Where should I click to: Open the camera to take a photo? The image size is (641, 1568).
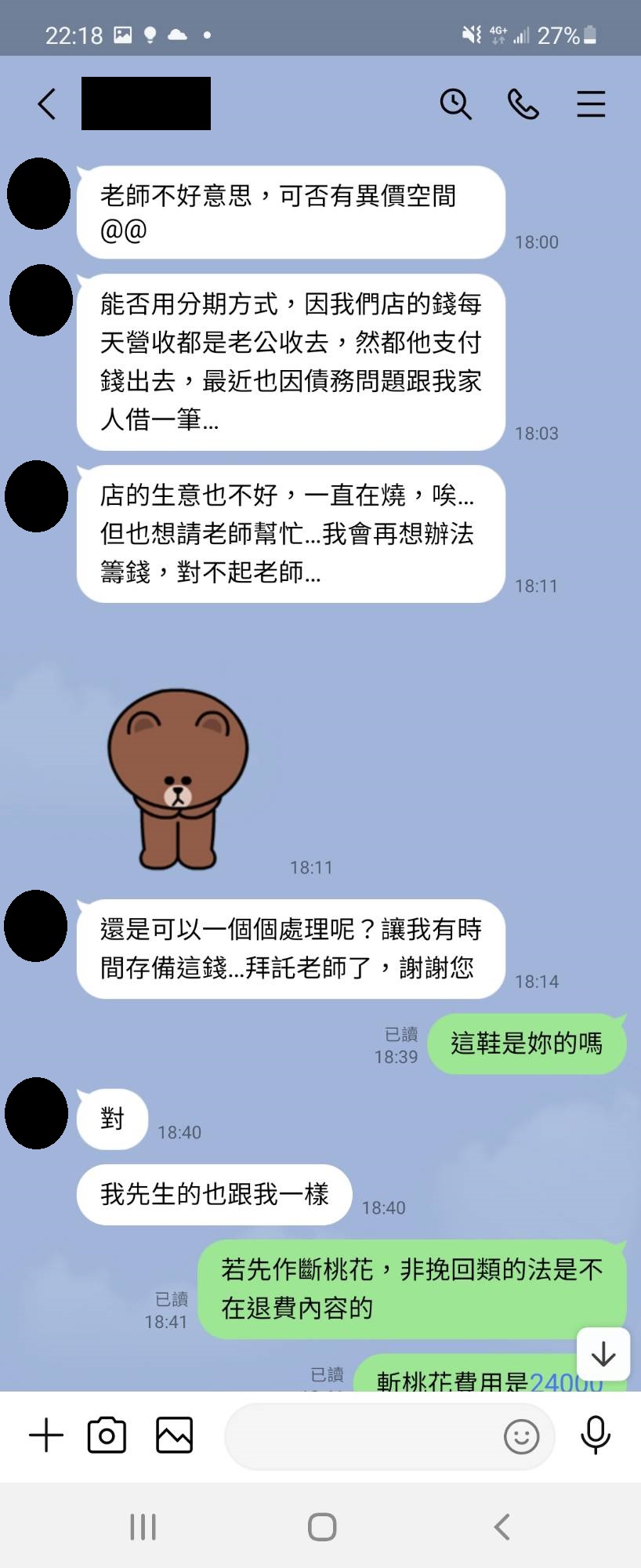107,1436
